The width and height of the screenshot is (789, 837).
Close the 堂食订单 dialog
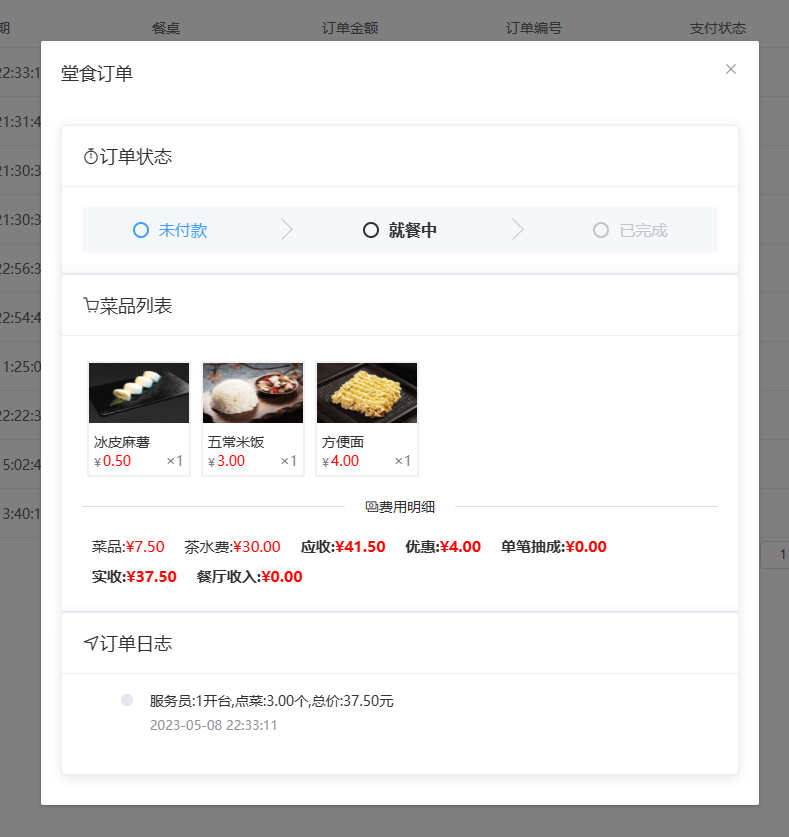click(731, 69)
